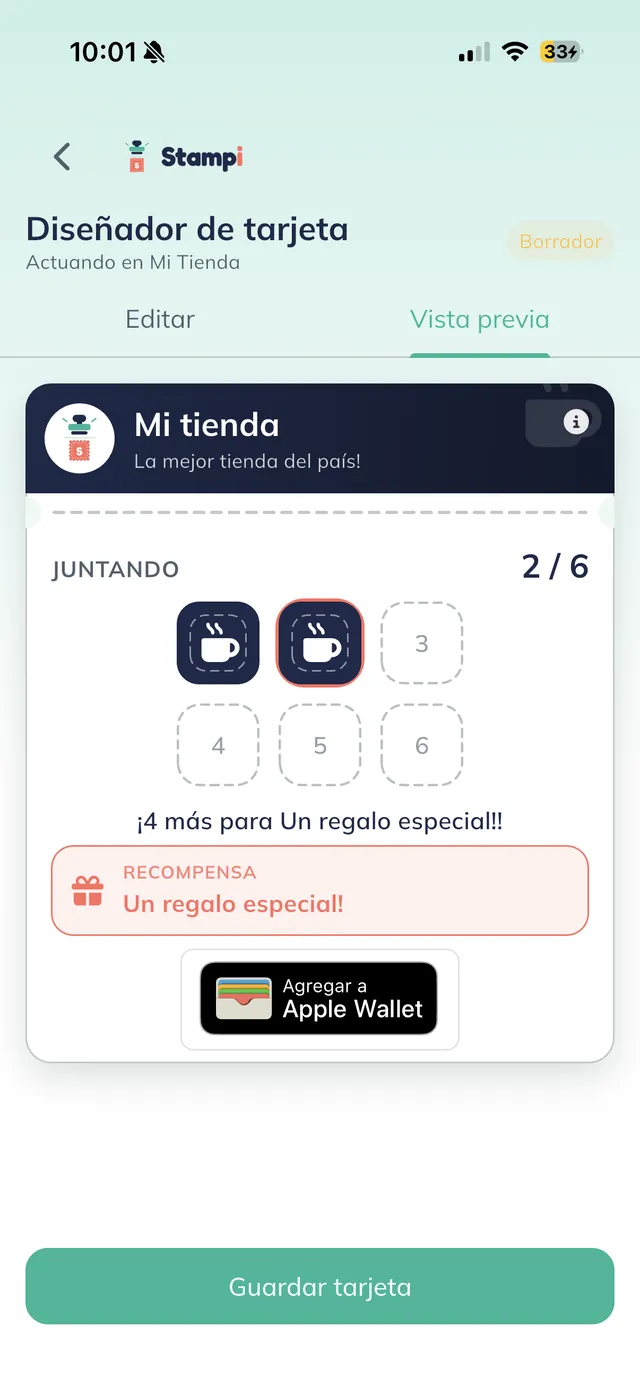Tap Agregar a Apple Wallet
Viewport: 640px width, 1391px height.
coord(319,998)
